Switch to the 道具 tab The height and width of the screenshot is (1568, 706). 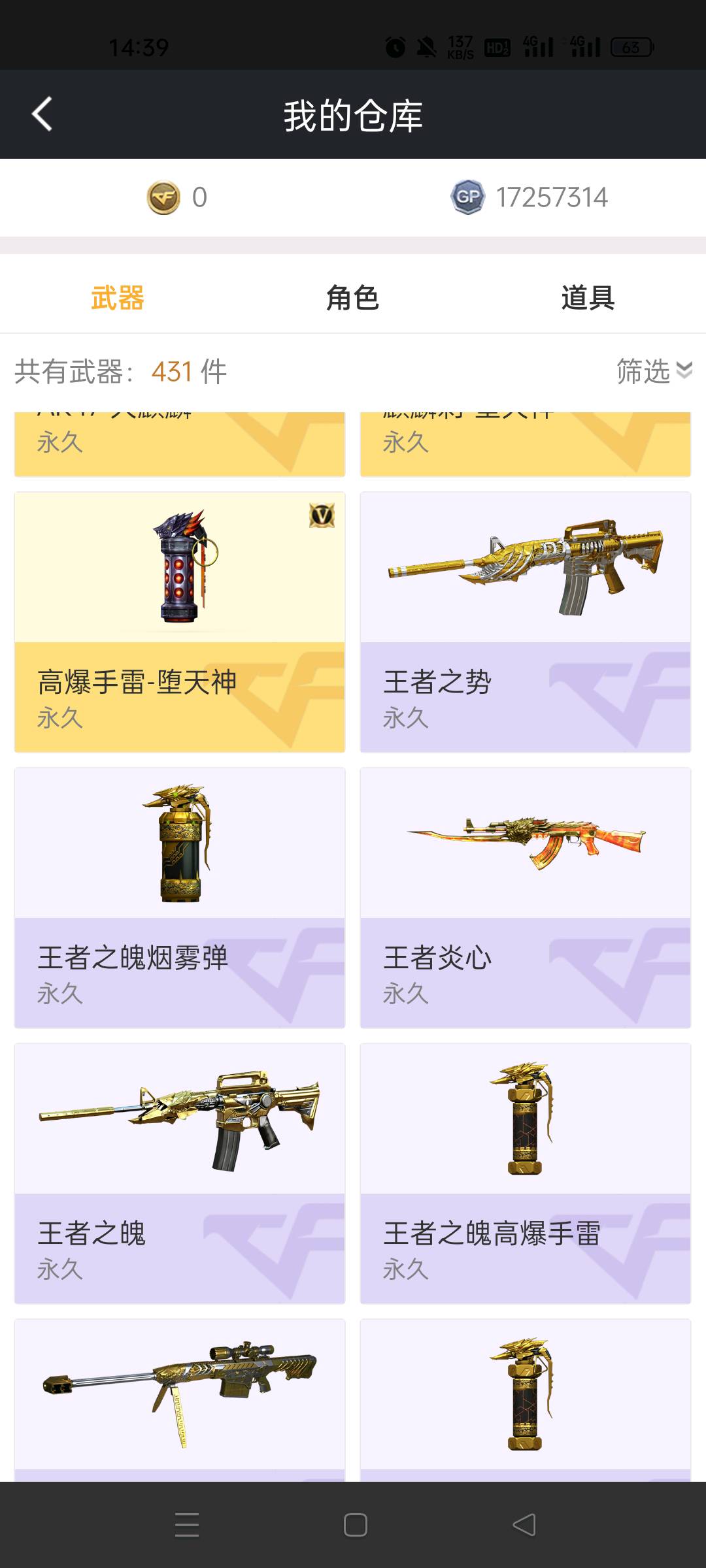click(587, 298)
